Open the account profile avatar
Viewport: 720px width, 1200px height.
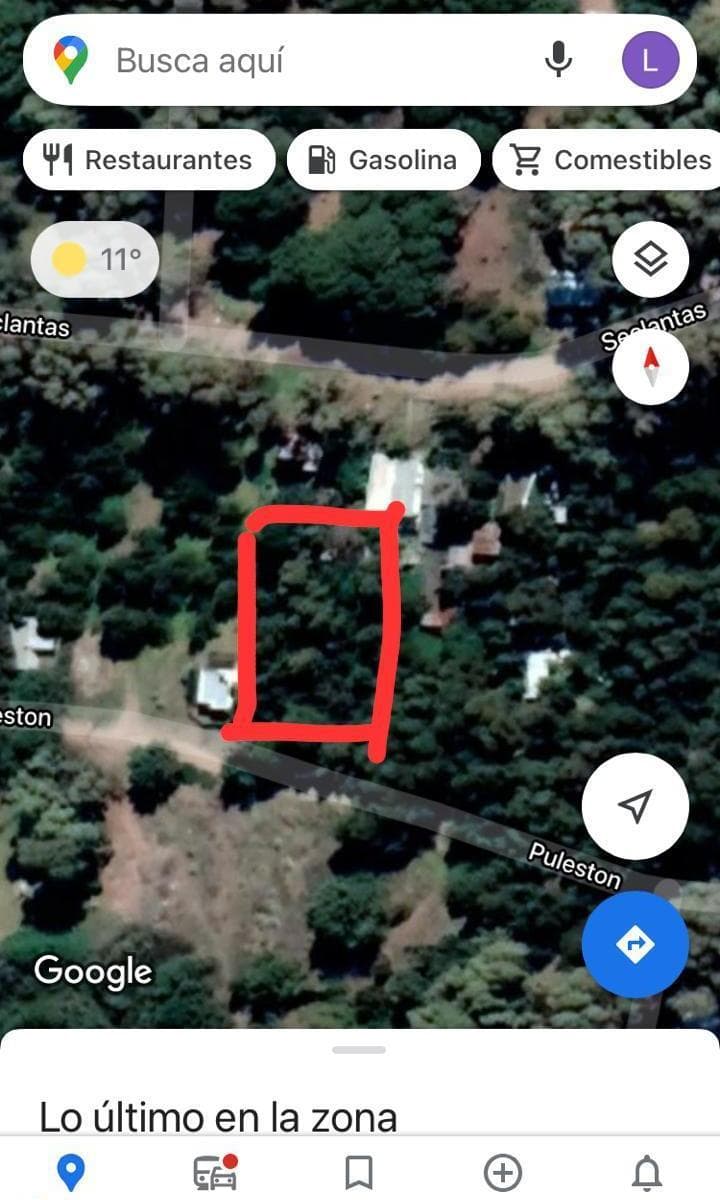tap(650, 60)
